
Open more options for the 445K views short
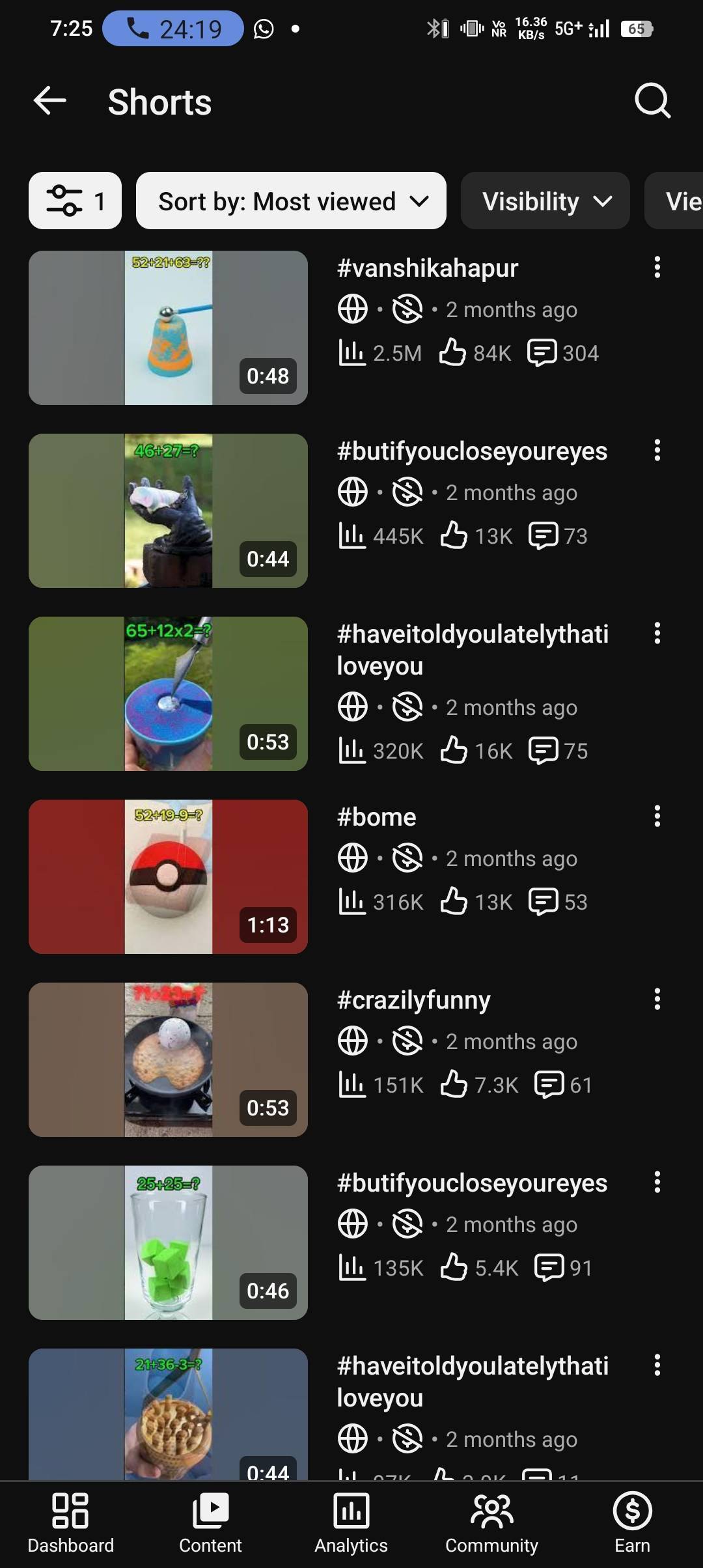[657, 450]
